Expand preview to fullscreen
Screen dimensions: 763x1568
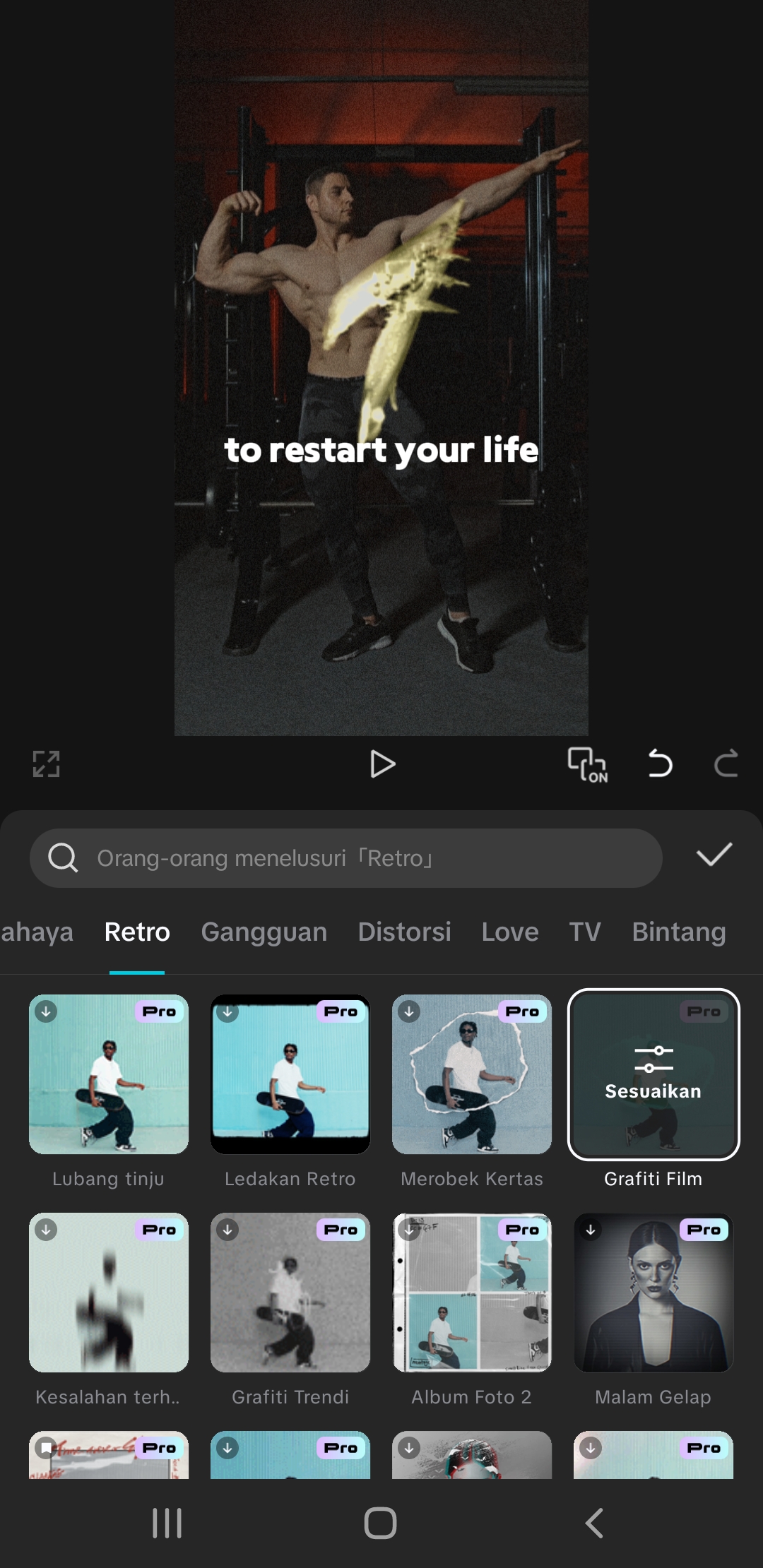(x=47, y=764)
